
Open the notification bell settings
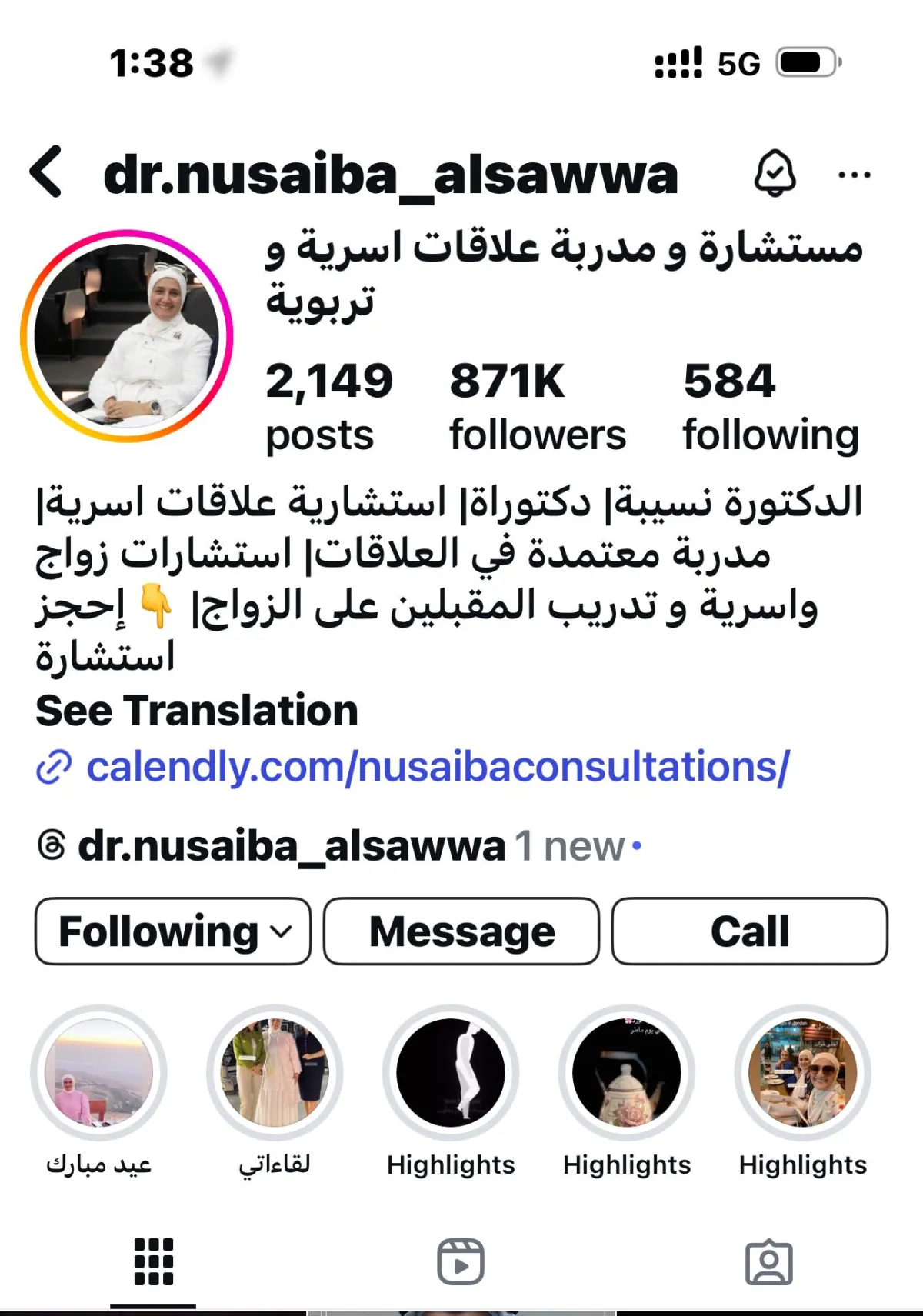(x=775, y=174)
